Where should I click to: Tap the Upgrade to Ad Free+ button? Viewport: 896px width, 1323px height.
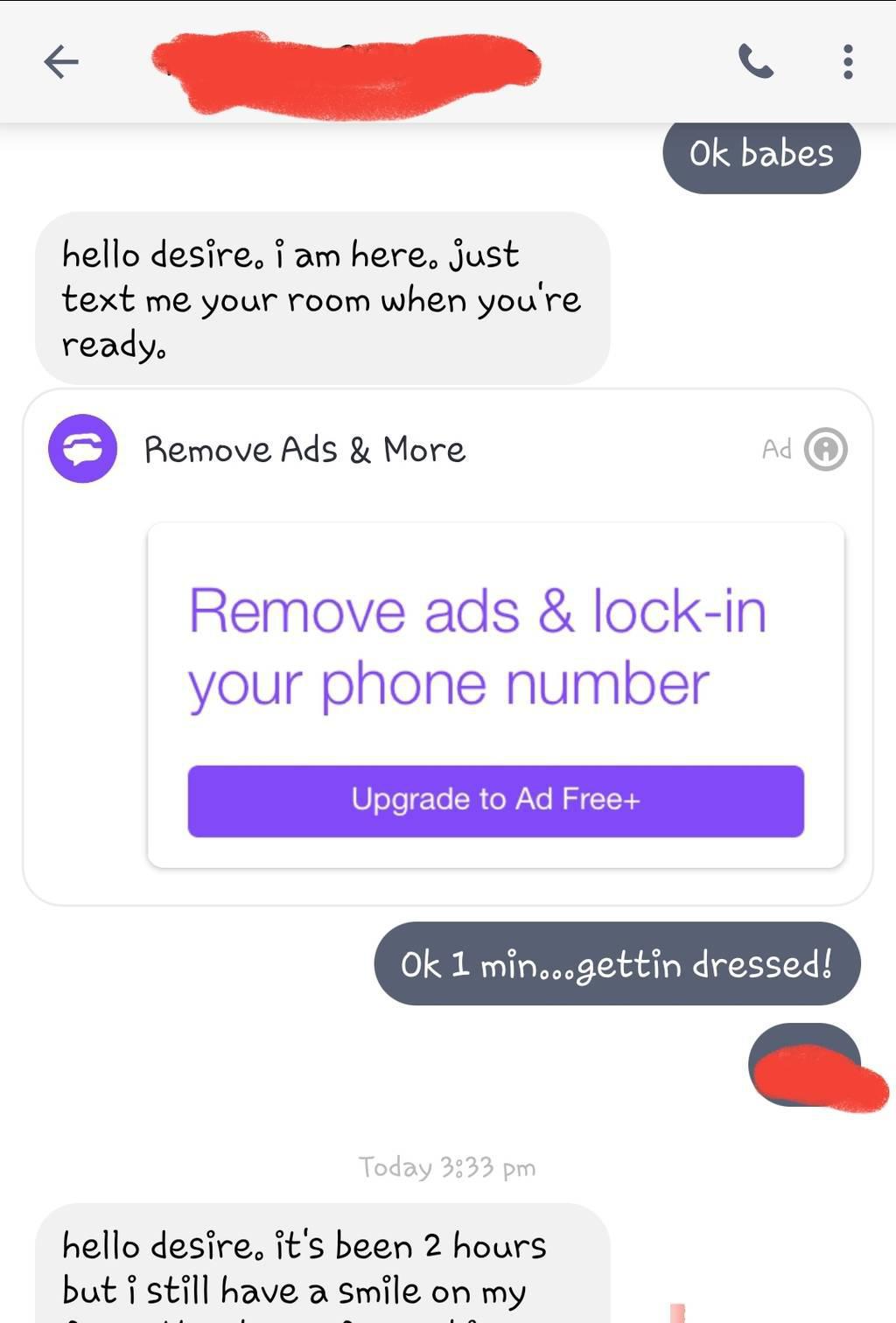pyautogui.click(x=495, y=801)
